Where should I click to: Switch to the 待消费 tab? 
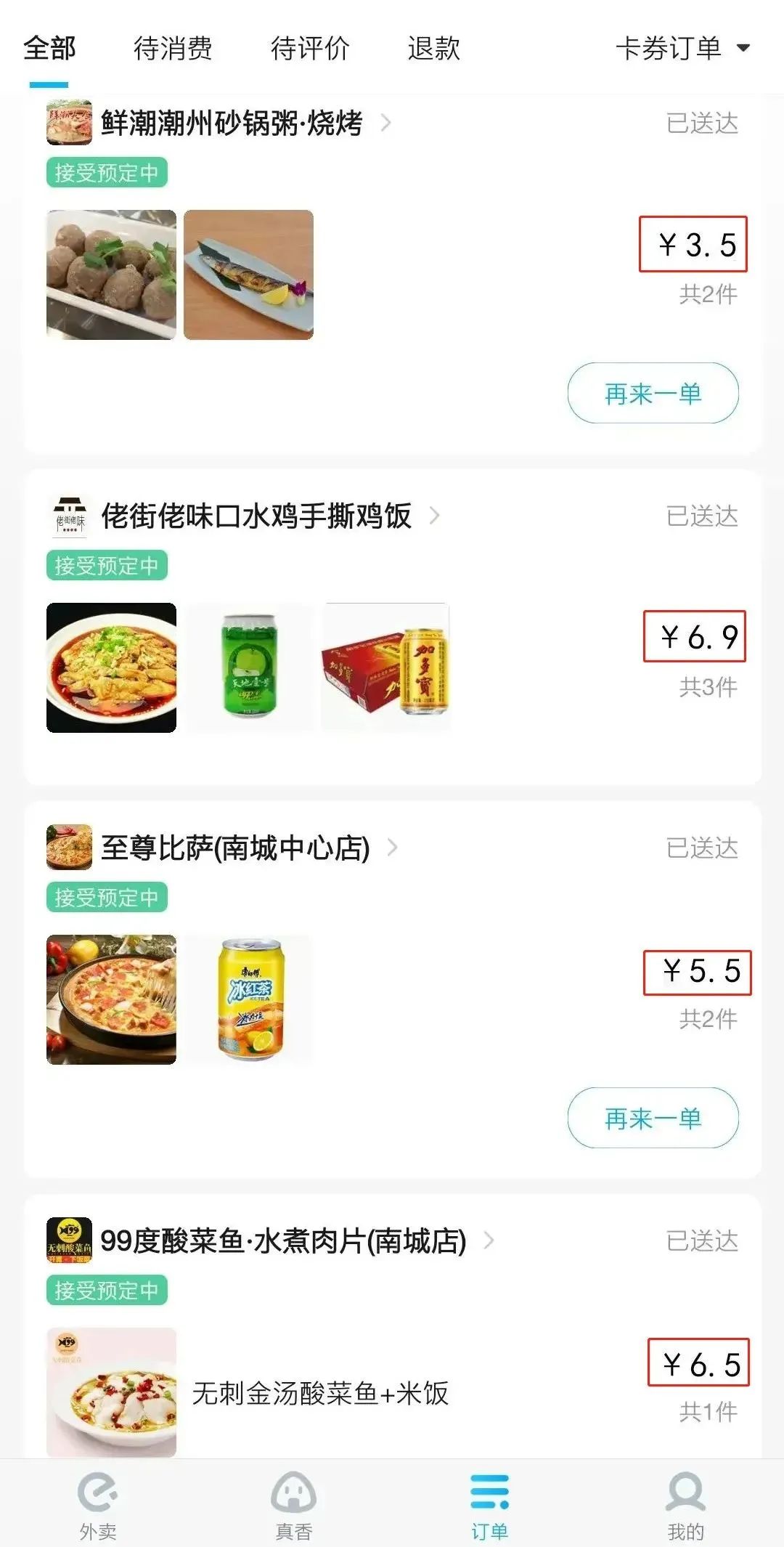pyautogui.click(x=173, y=49)
